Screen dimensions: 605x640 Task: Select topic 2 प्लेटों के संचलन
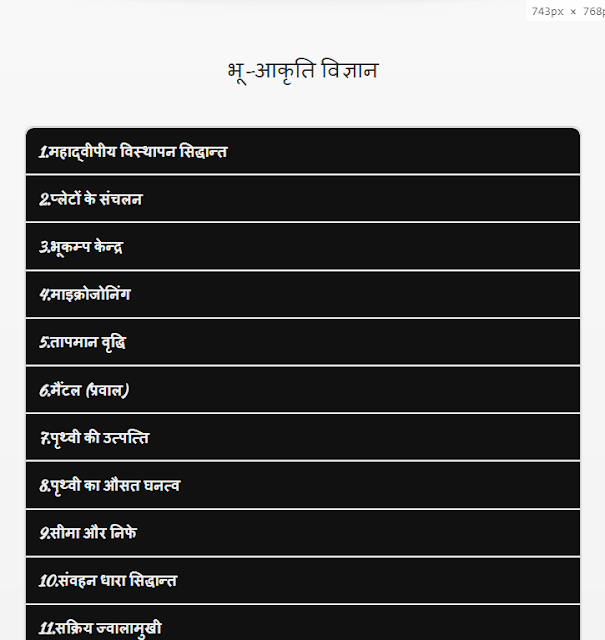(x=302, y=199)
